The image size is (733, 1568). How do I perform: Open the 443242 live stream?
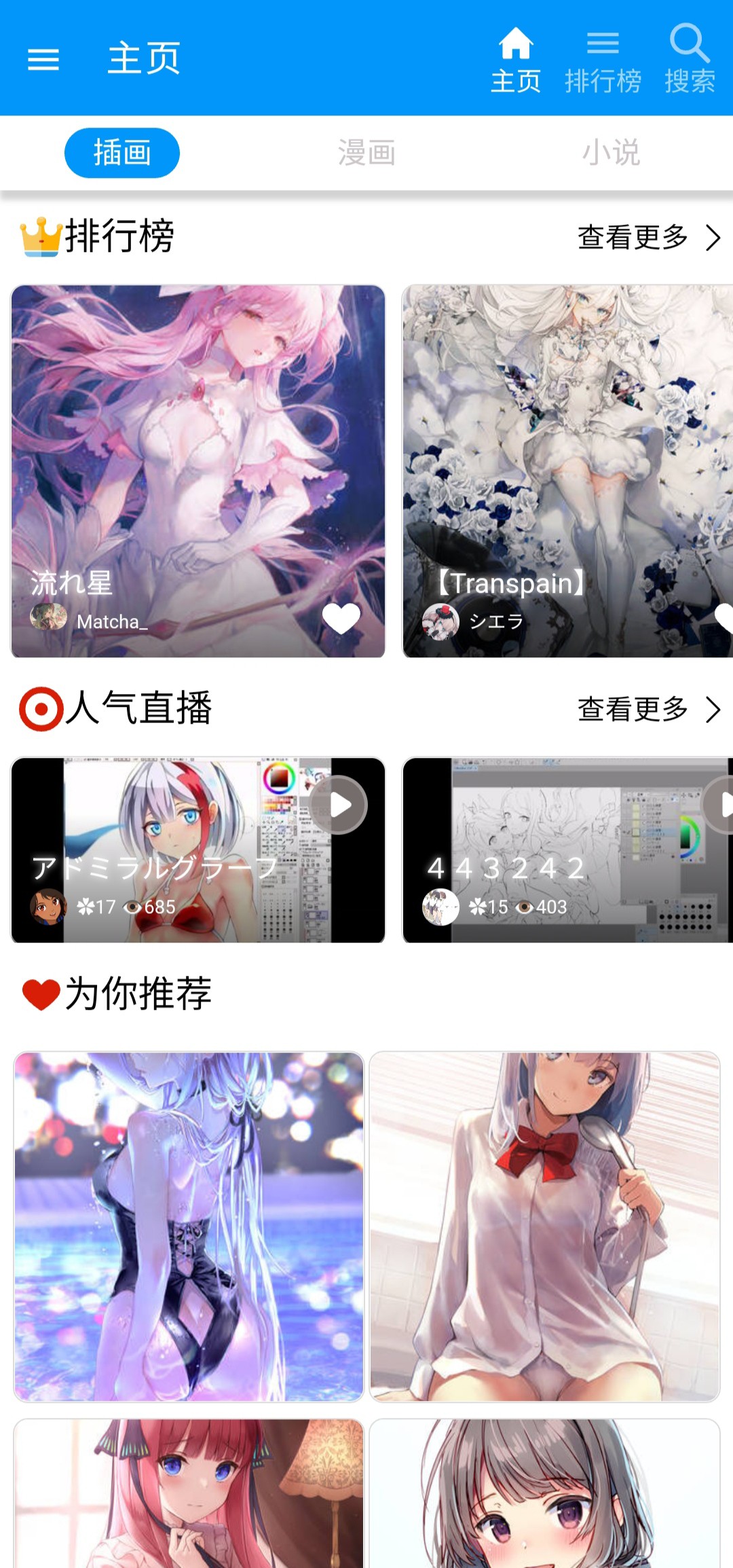point(567,850)
